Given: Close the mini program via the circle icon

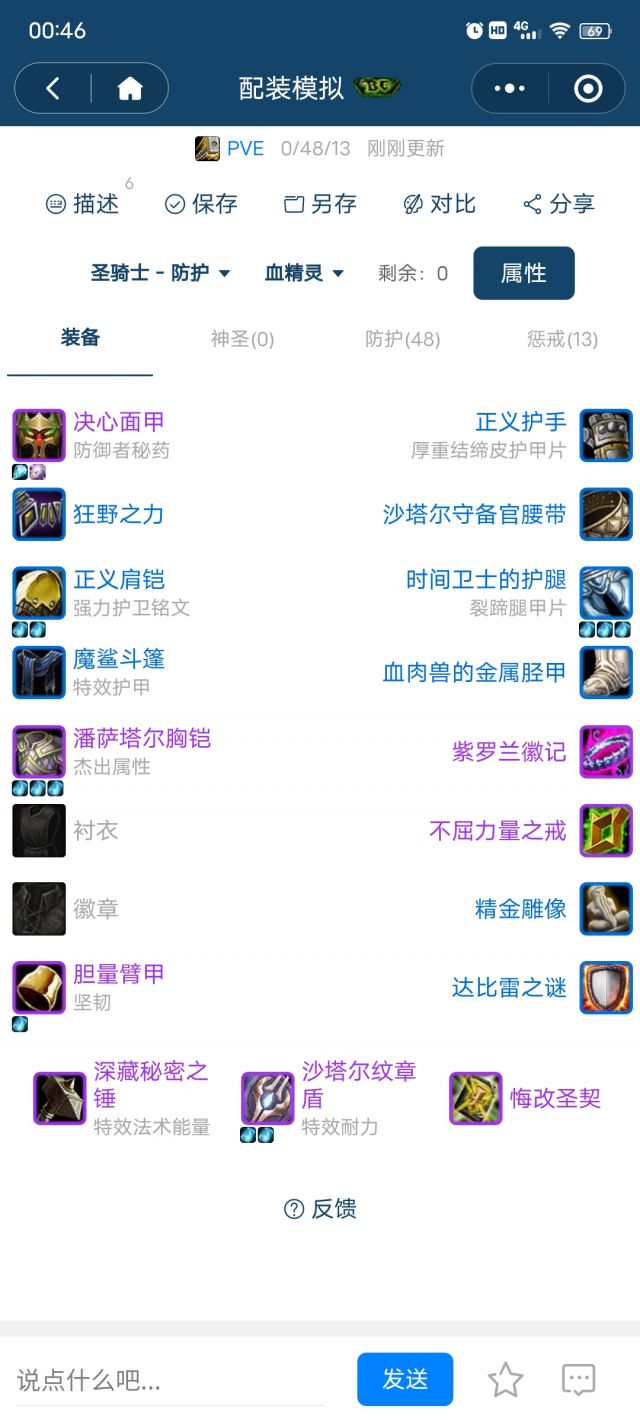Looking at the screenshot, I should (588, 89).
